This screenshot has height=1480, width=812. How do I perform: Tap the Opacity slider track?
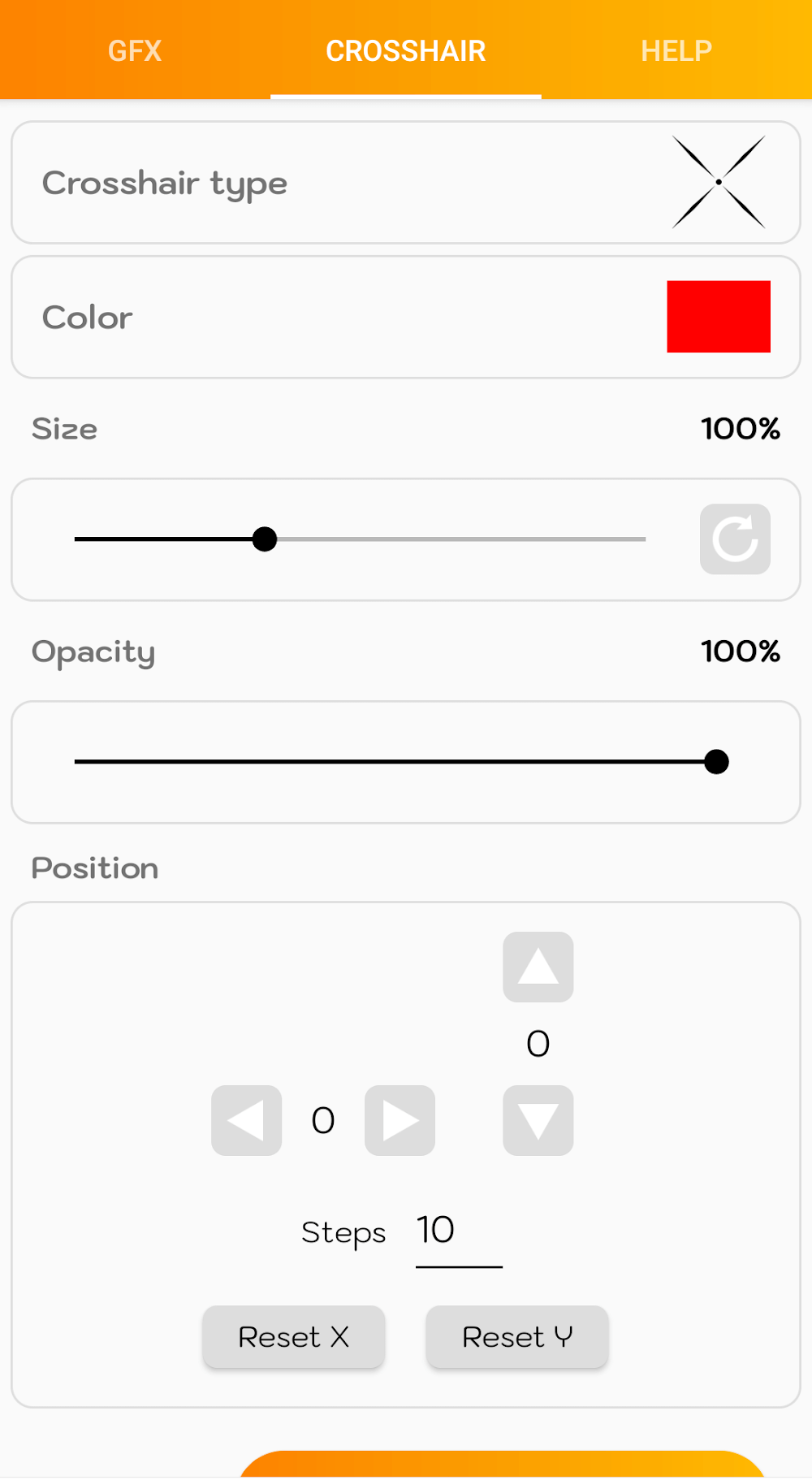pyautogui.click(x=395, y=761)
